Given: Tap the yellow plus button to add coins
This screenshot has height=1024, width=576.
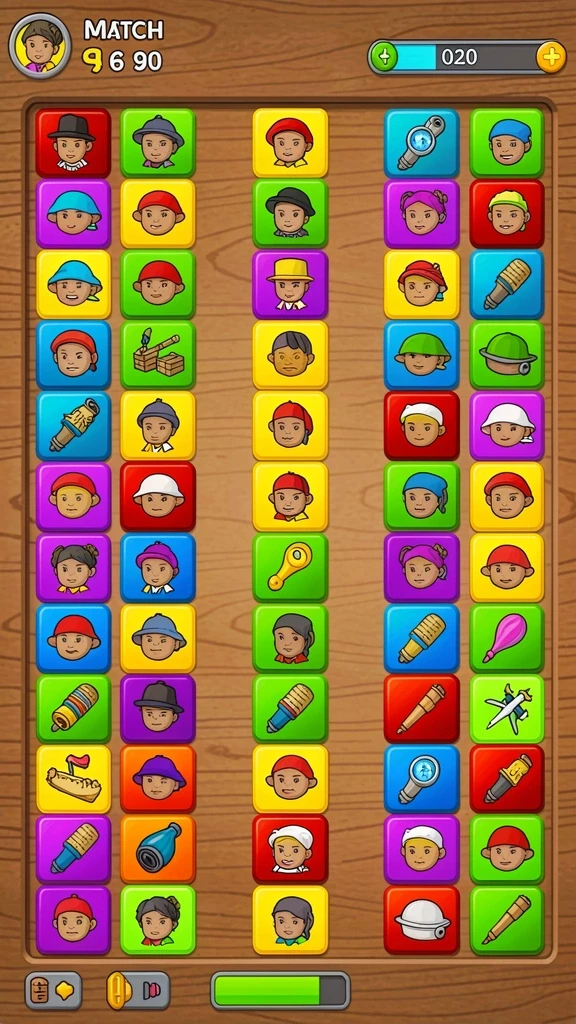Looking at the screenshot, I should click(x=551, y=57).
